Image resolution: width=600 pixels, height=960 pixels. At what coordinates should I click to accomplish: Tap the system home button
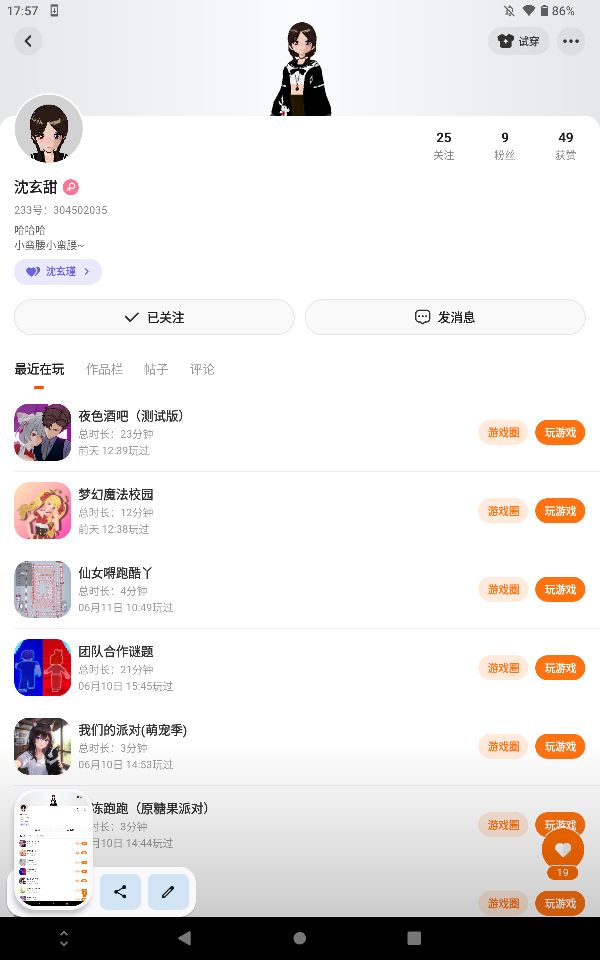[x=299, y=938]
